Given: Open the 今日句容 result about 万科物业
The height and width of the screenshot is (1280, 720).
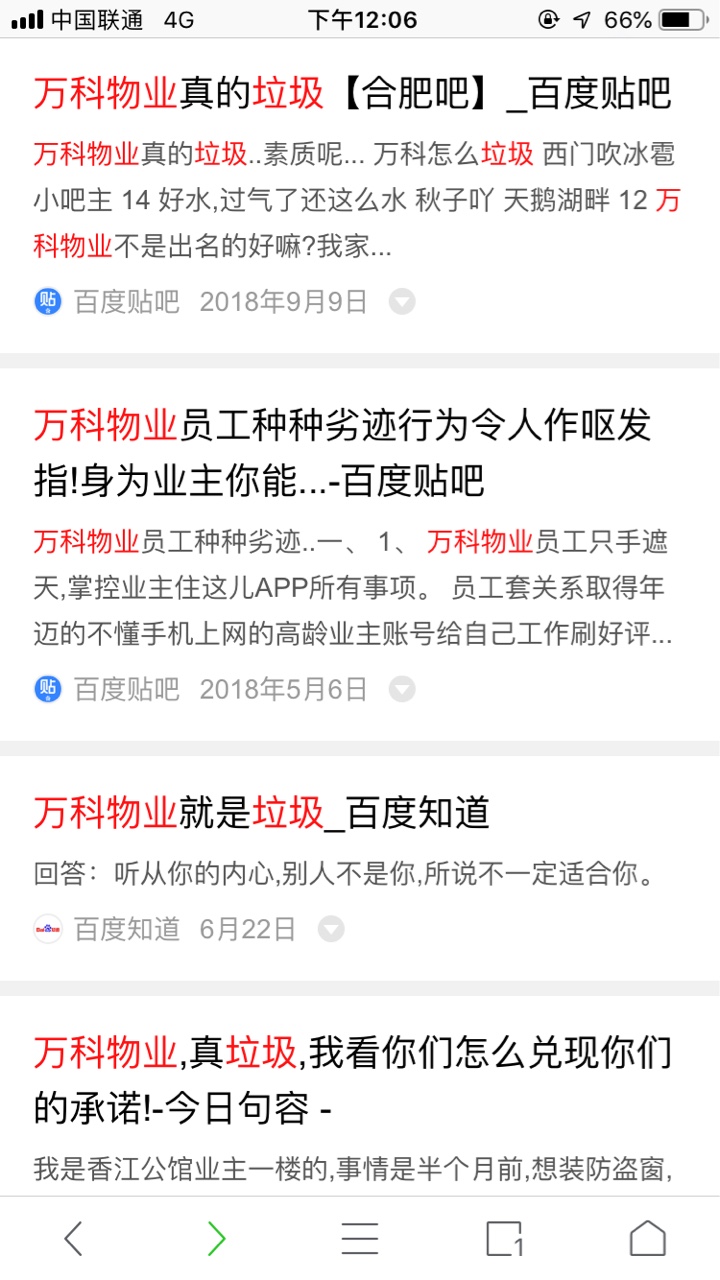Looking at the screenshot, I should [x=352, y=1079].
